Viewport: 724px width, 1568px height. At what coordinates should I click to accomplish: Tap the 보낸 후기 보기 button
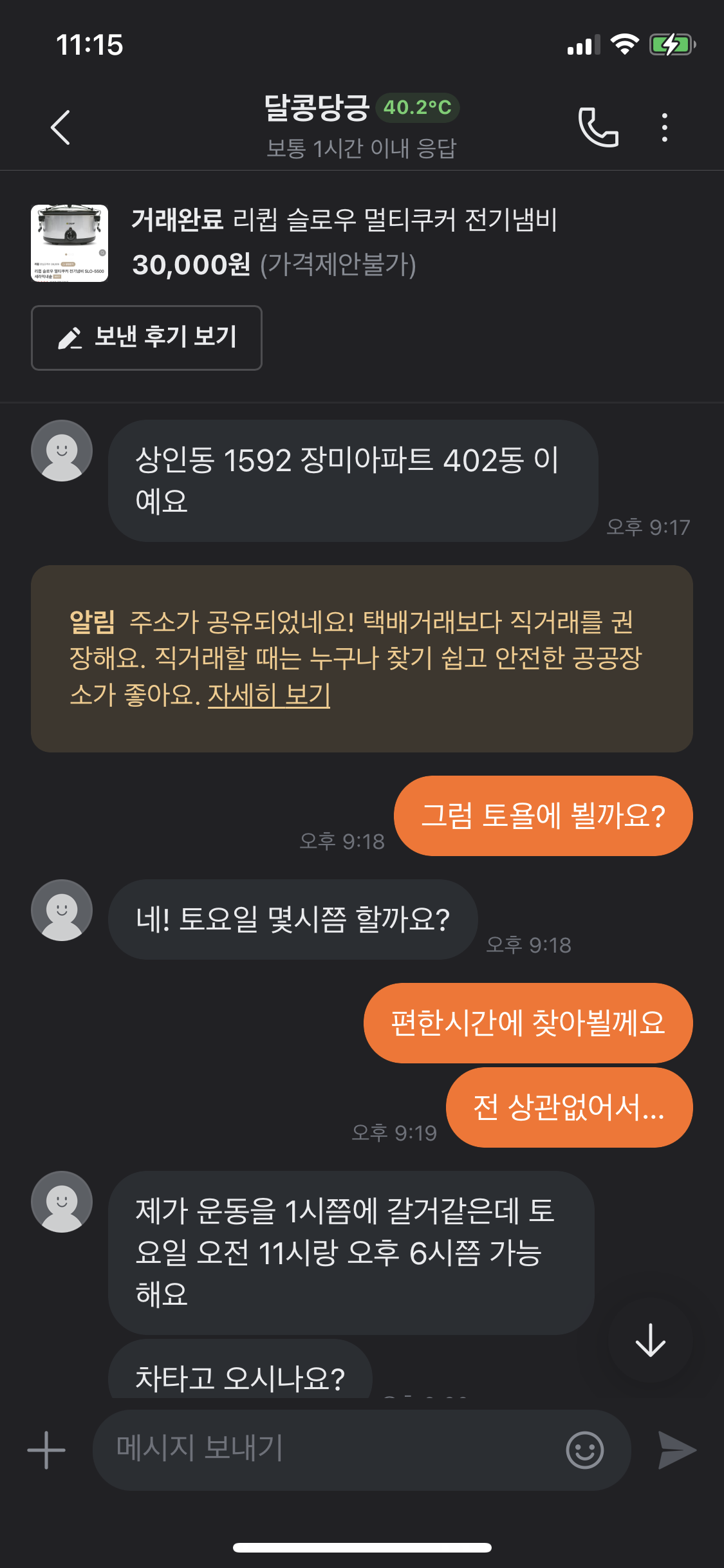coord(147,337)
